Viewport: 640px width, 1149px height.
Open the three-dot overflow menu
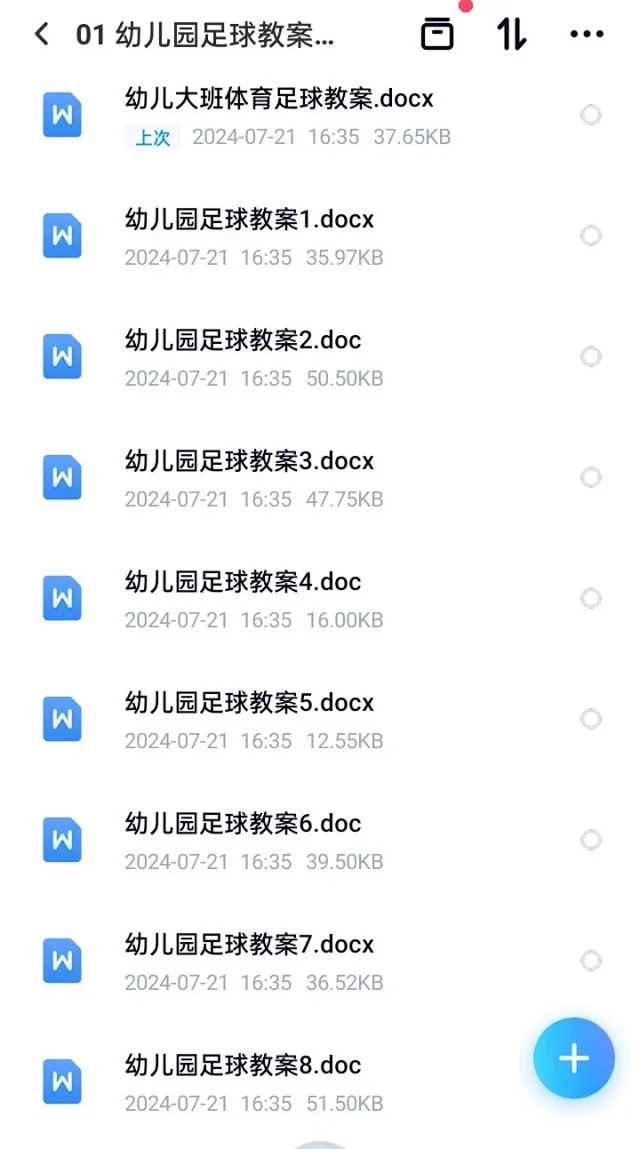click(587, 34)
